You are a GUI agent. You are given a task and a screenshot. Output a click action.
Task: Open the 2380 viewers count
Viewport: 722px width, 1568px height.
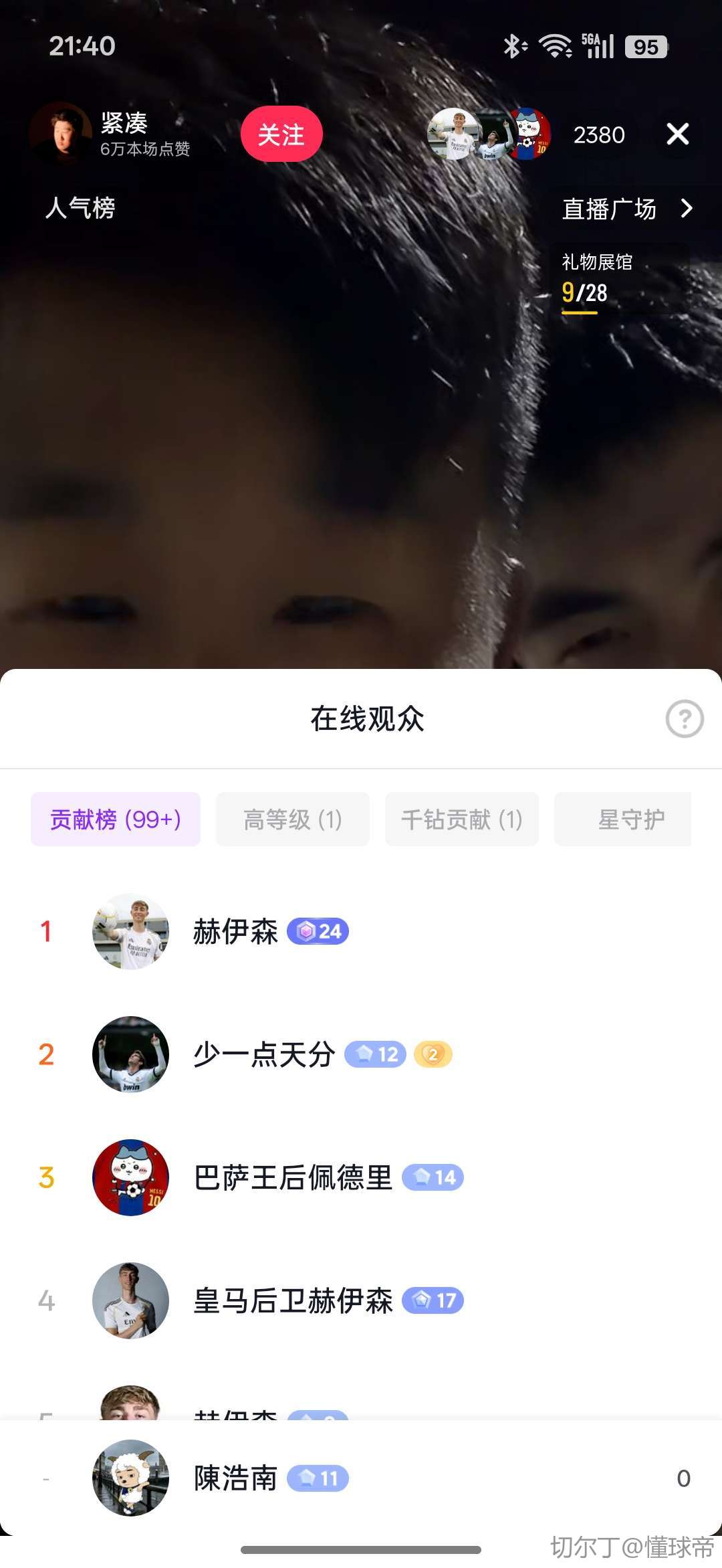pyautogui.click(x=598, y=135)
